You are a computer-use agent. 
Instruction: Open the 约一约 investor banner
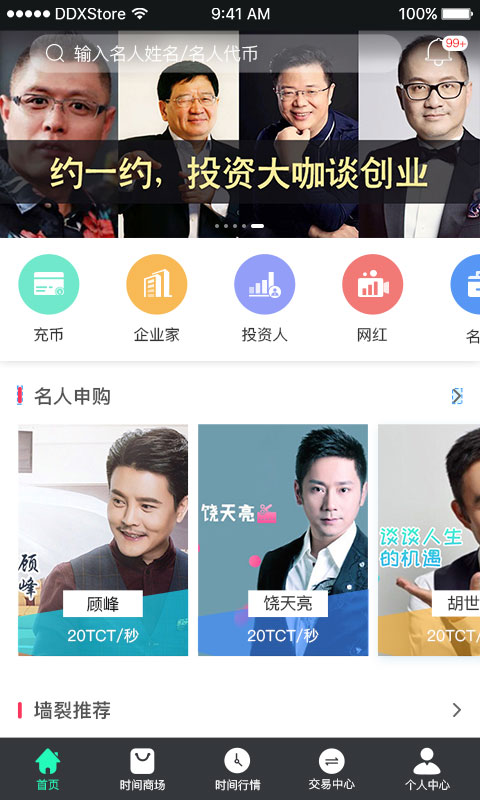pos(240,134)
